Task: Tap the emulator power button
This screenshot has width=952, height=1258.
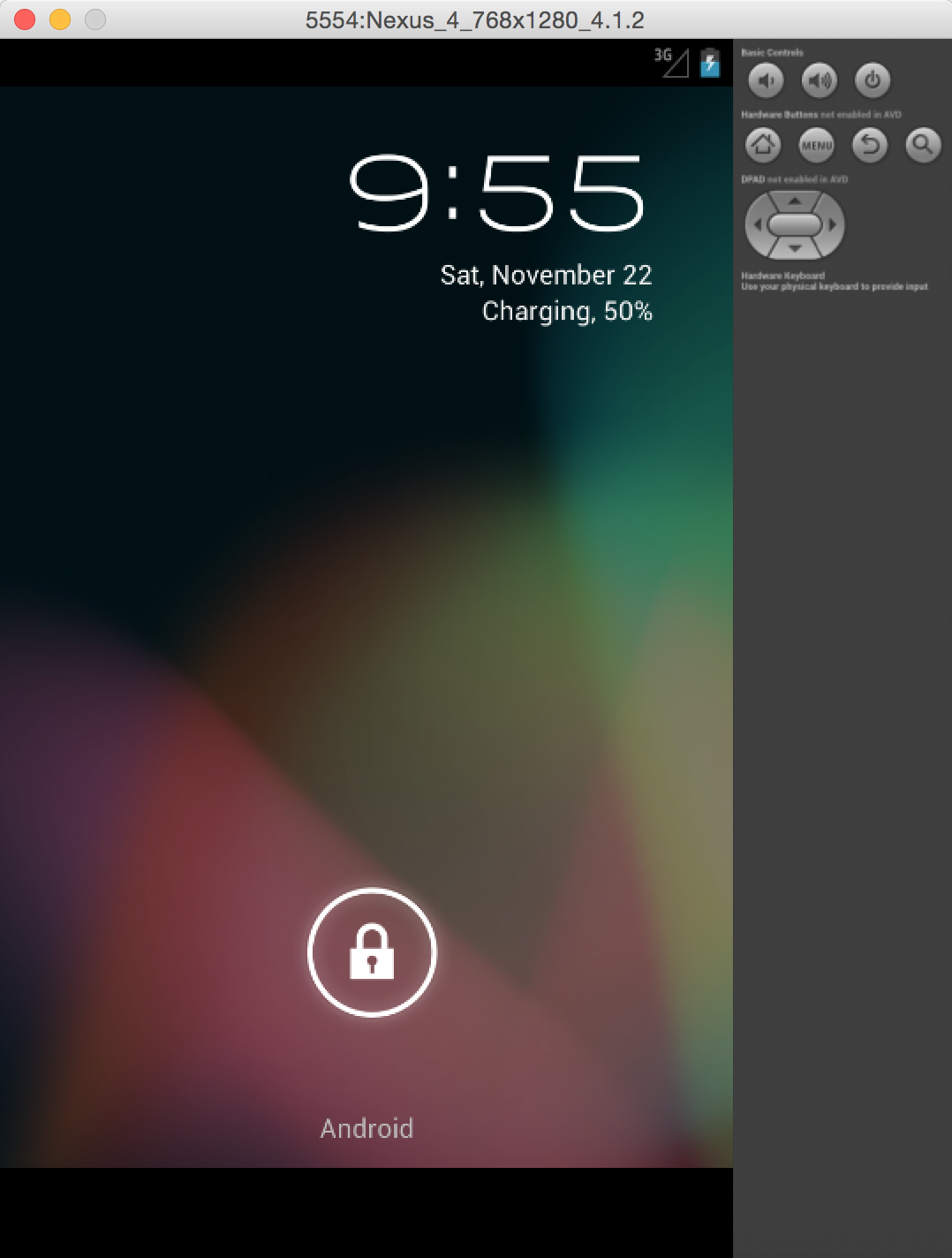Action: coord(873,80)
